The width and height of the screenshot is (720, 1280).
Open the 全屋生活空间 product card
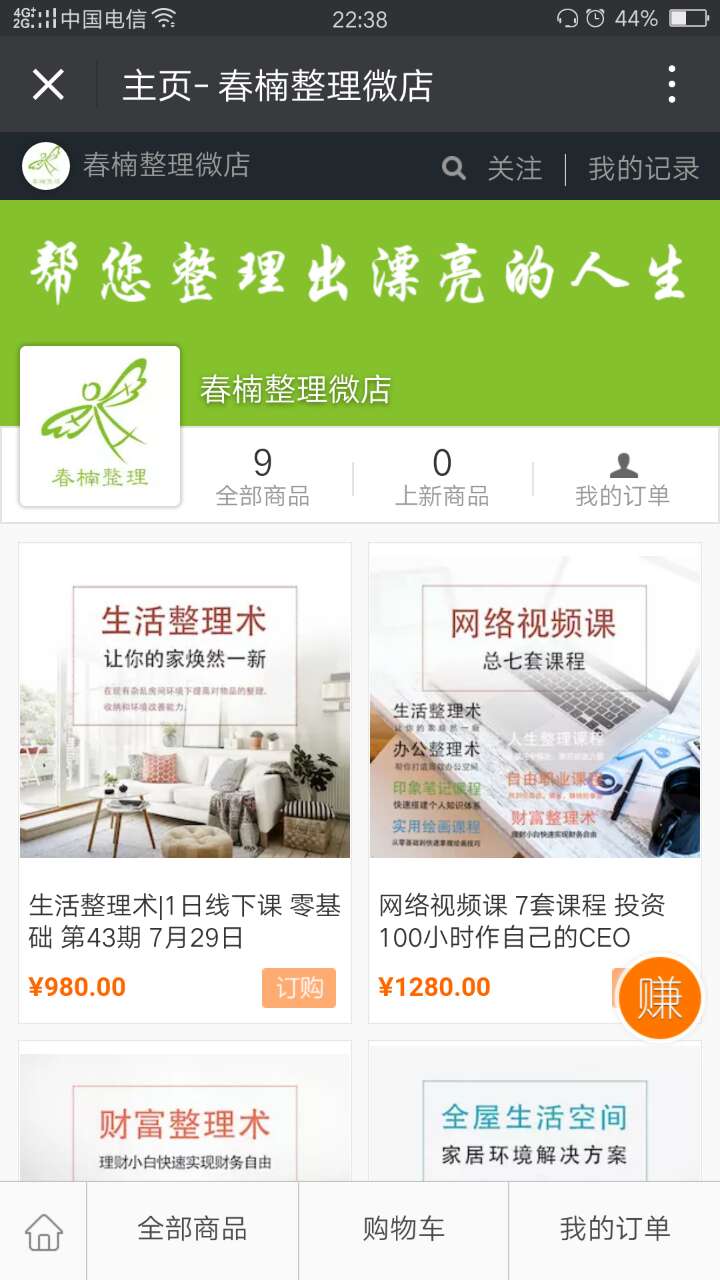point(535,1111)
